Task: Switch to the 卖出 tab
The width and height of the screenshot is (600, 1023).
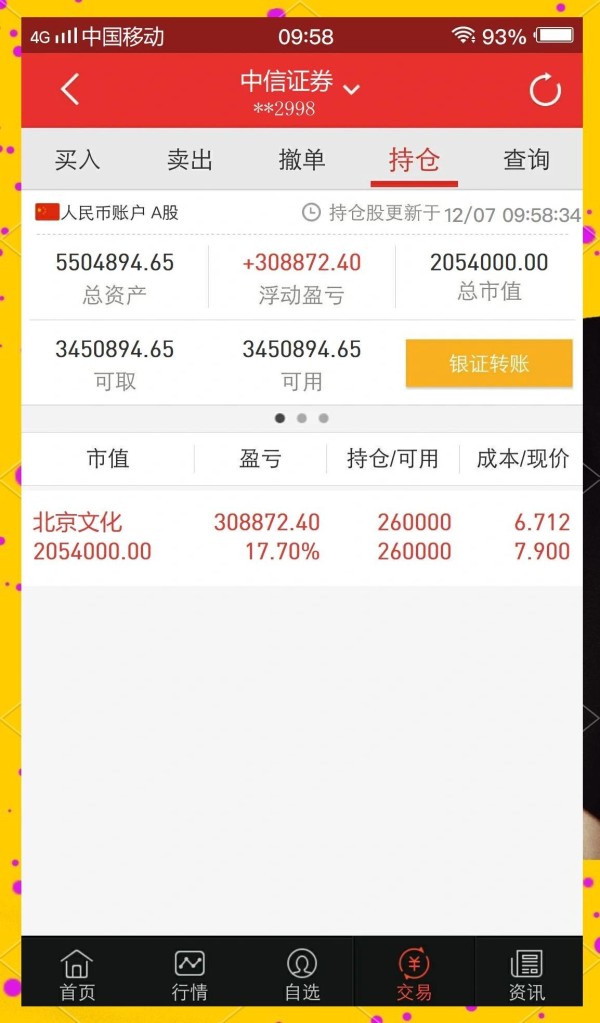Action: pyautogui.click(x=190, y=160)
